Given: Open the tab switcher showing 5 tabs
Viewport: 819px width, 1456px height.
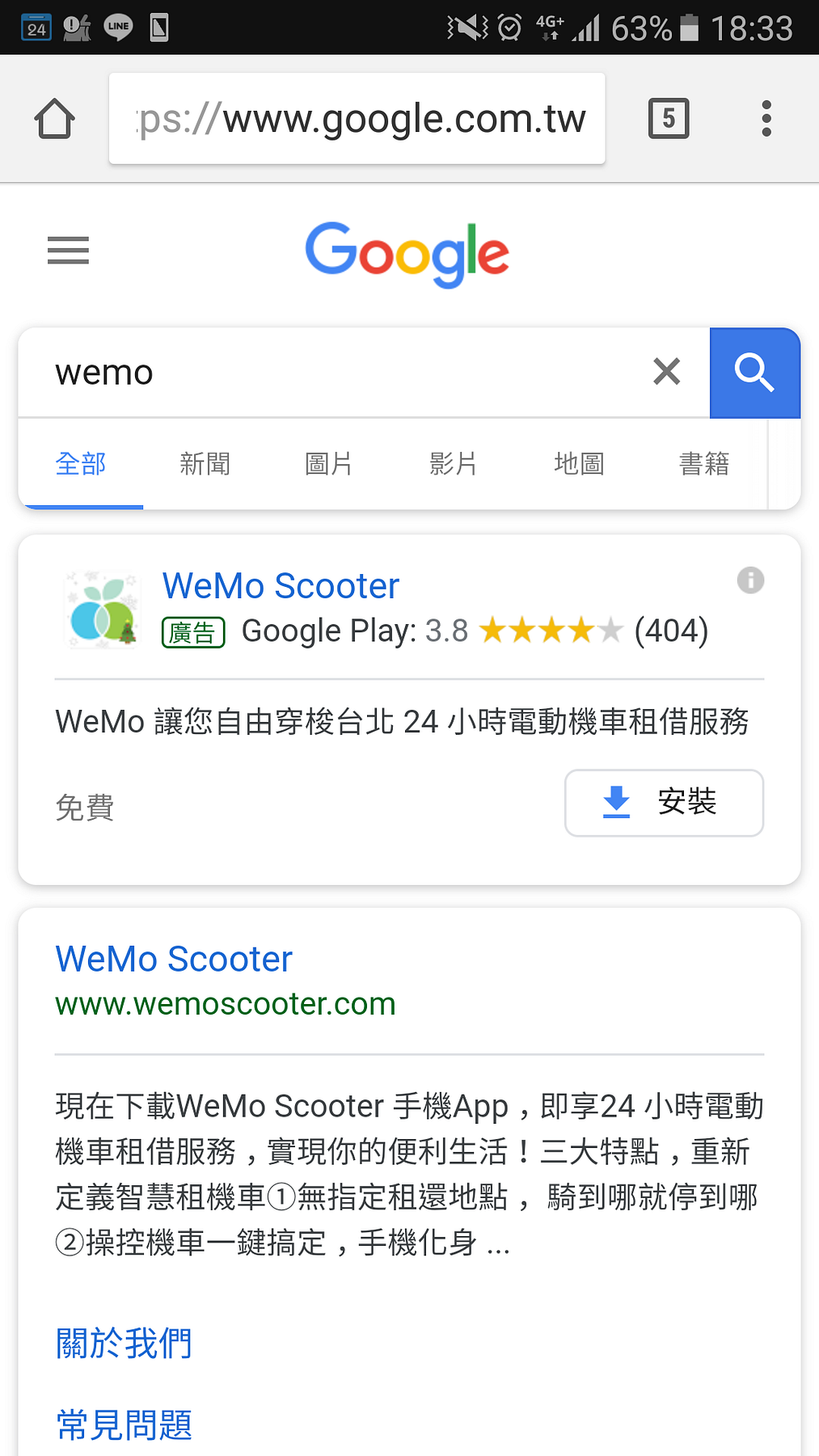Looking at the screenshot, I should 669,119.
